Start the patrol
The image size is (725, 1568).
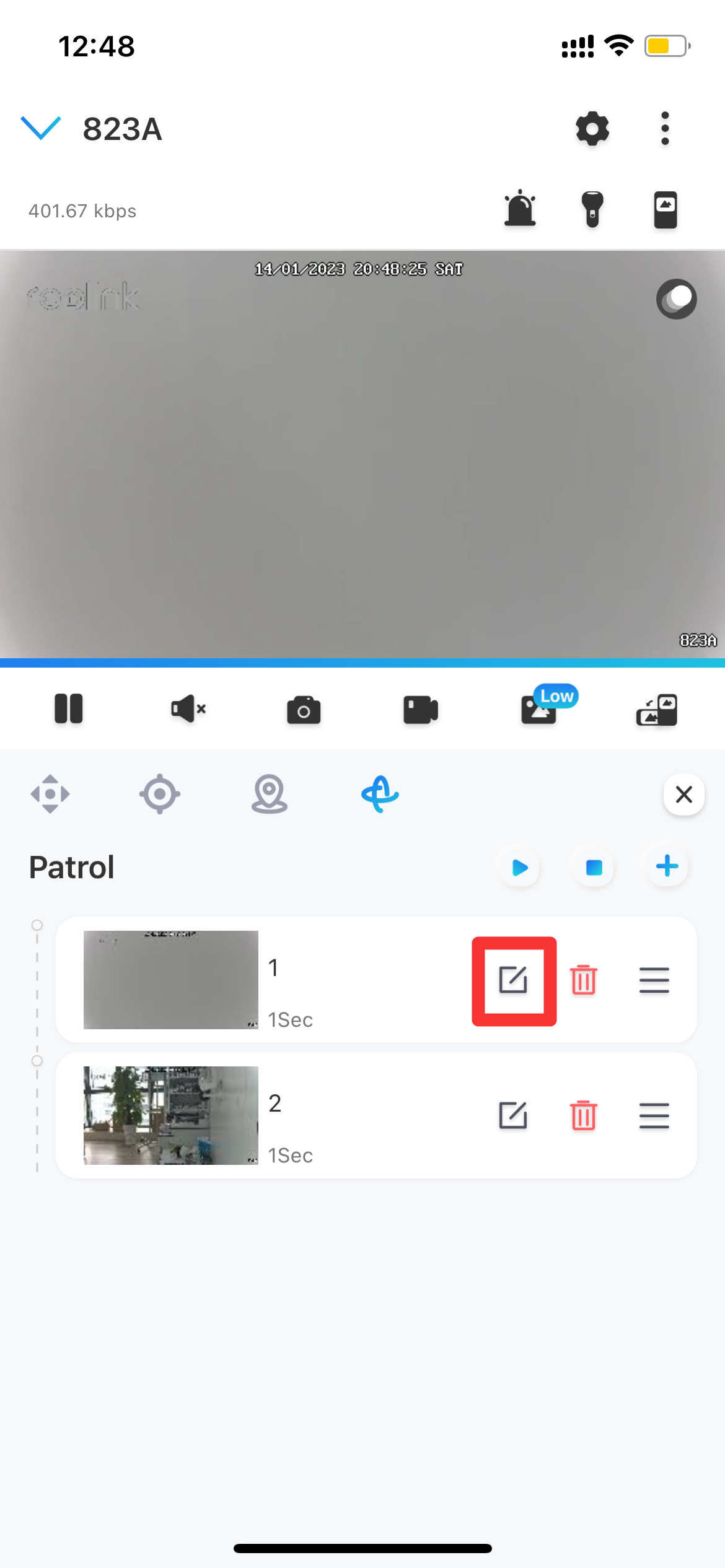click(x=521, y=868)
